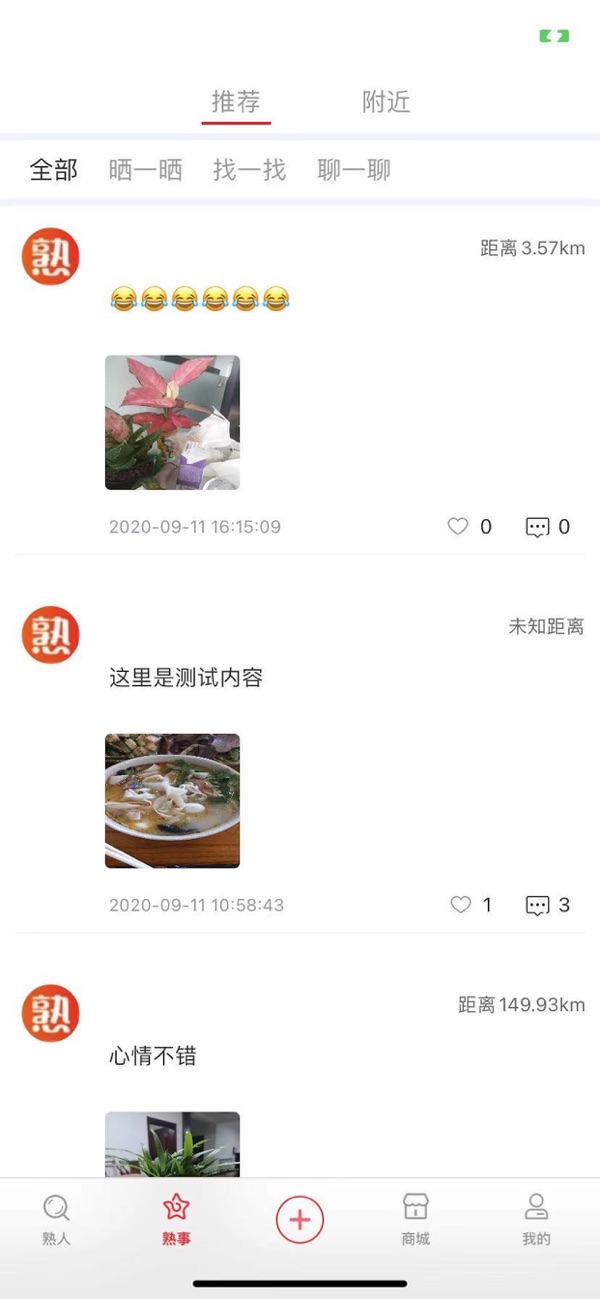Screen dimensions: 600x1299
Task: Filter posts by 晒一晒
Action: tap(146, 170)
